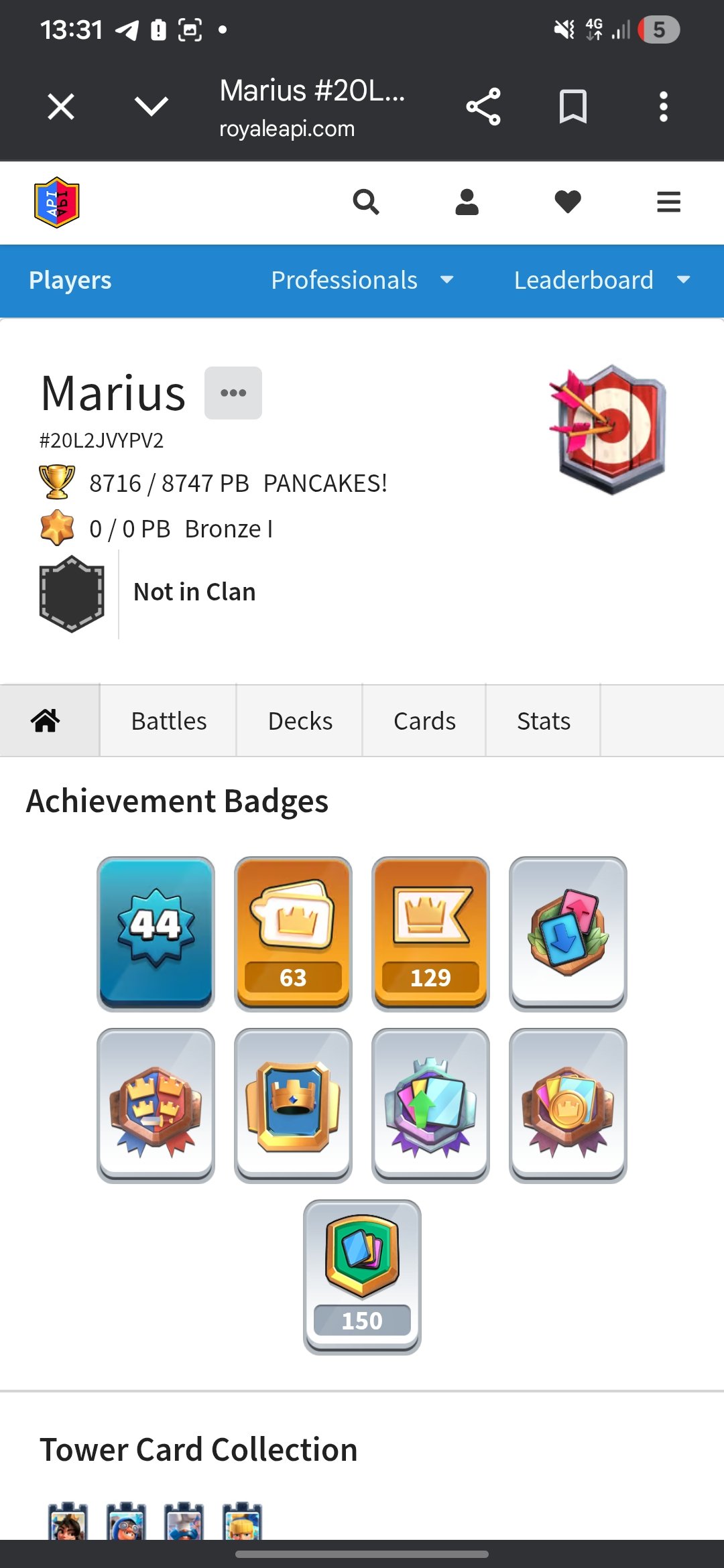
Task: Open the site search
Action: [366, 202]
